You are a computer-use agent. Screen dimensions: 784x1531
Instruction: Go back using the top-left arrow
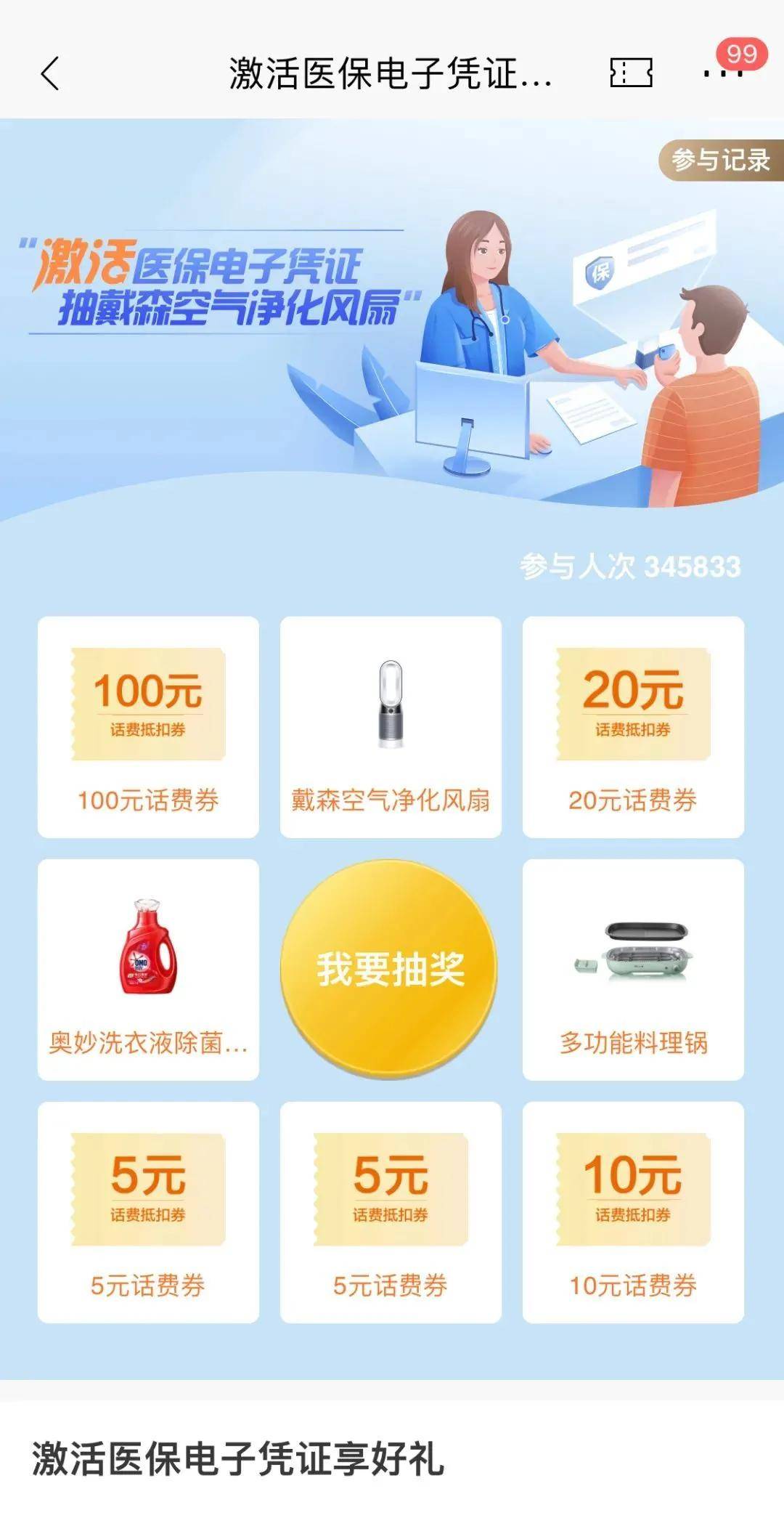[49, 73]
